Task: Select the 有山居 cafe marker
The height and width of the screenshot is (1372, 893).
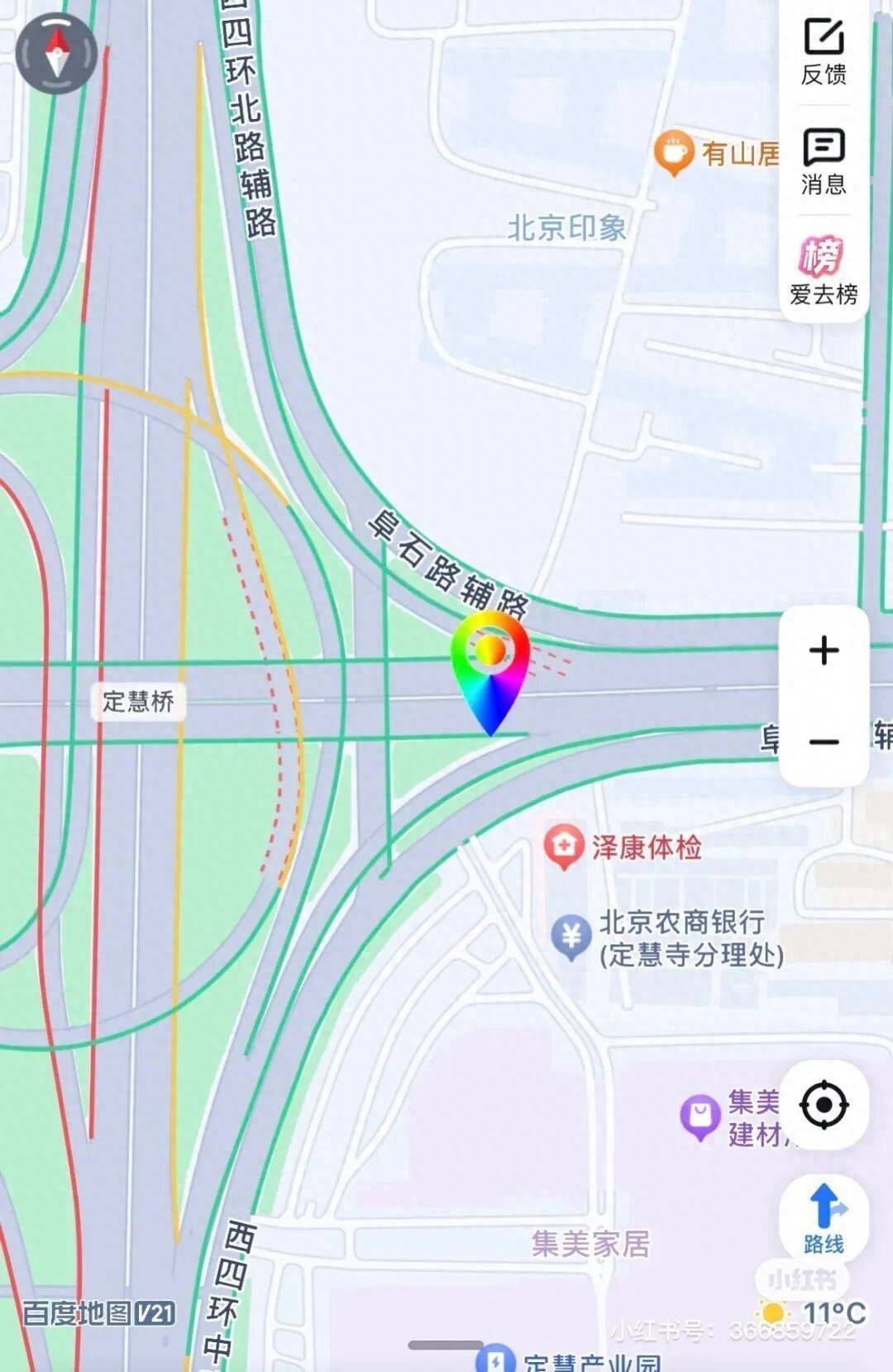Action: click(x=673, y=152)
